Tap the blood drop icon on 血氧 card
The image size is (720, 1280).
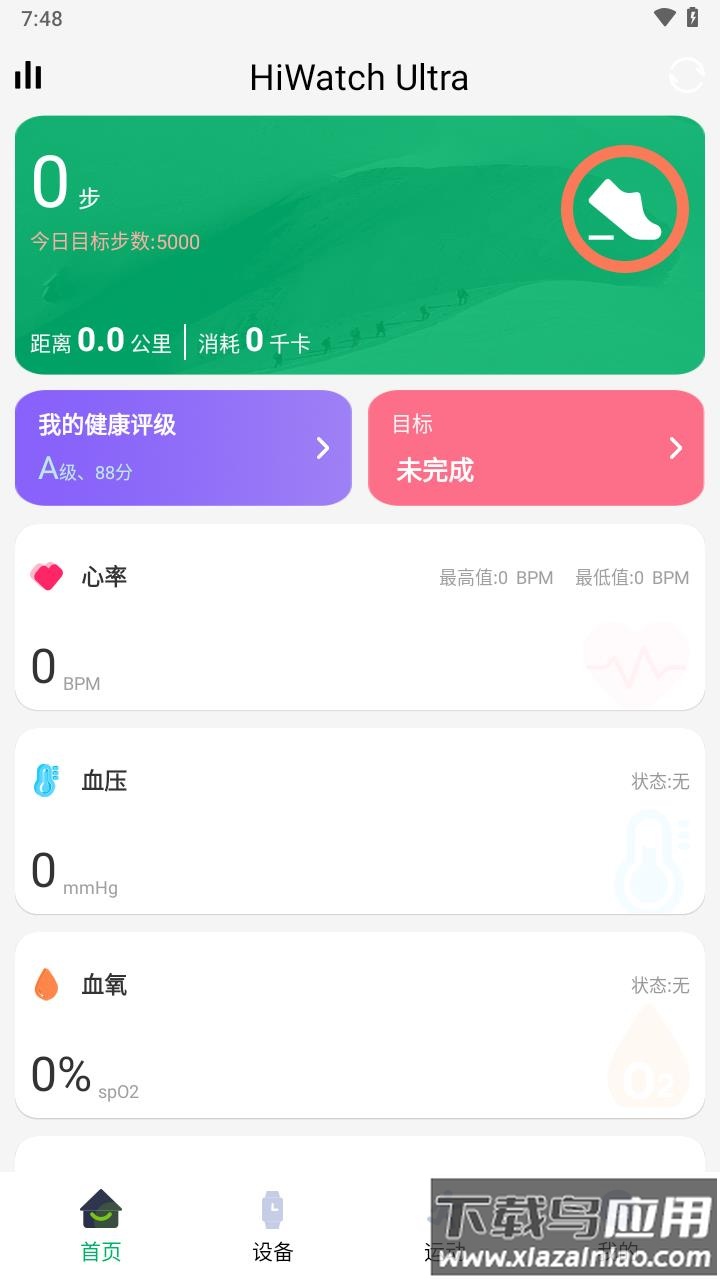[46, 985]
